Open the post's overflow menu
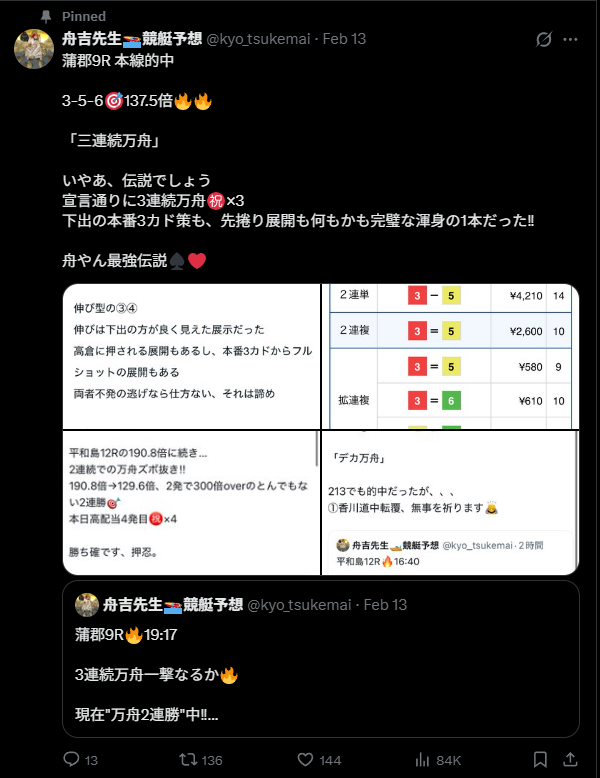Image resolution: width=600 pixels, height=778 pixels. [570, 40]
